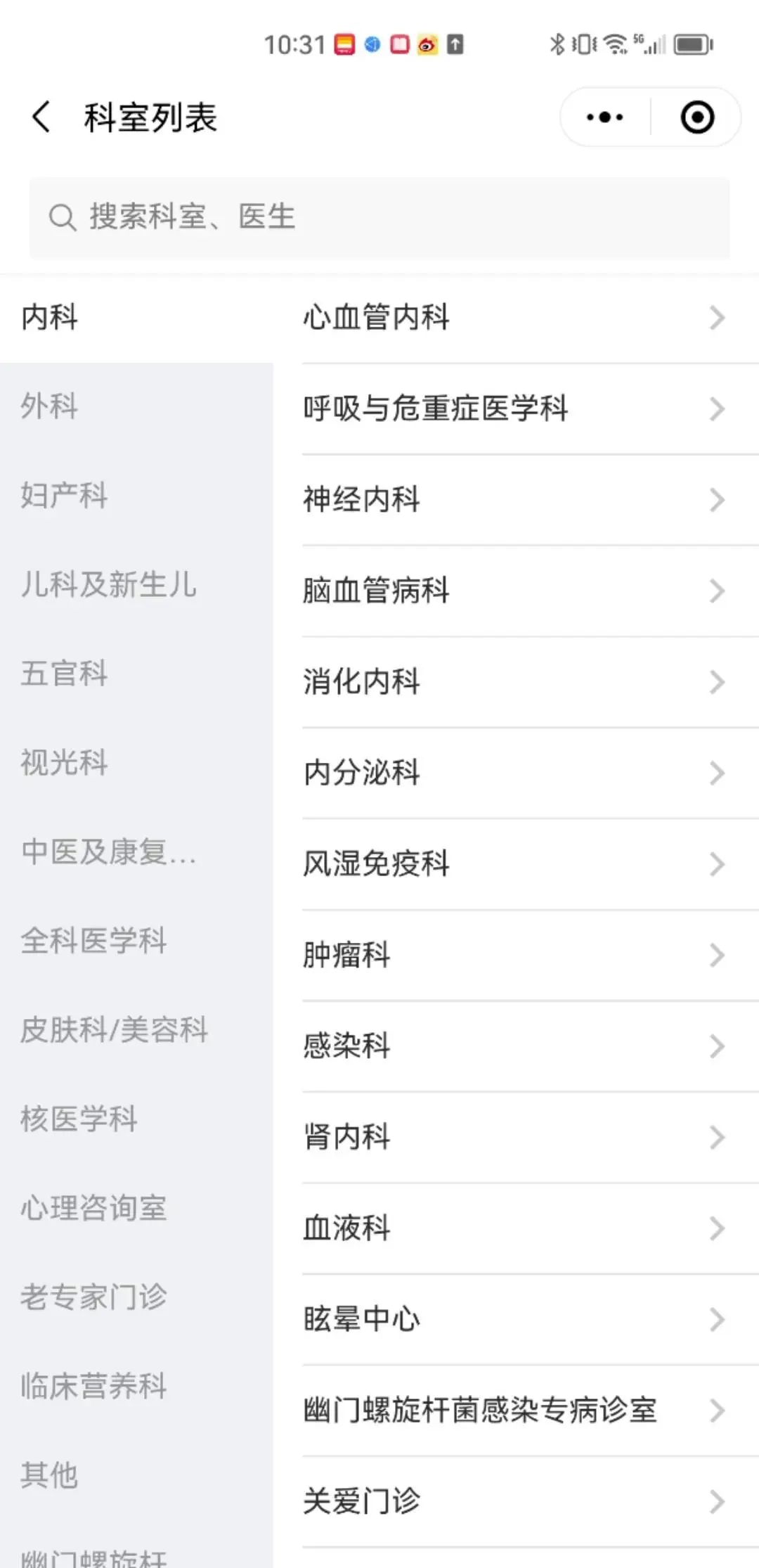
Task: Tap the 搜索科室、医生 search box
Action: [x=379, y=217]
